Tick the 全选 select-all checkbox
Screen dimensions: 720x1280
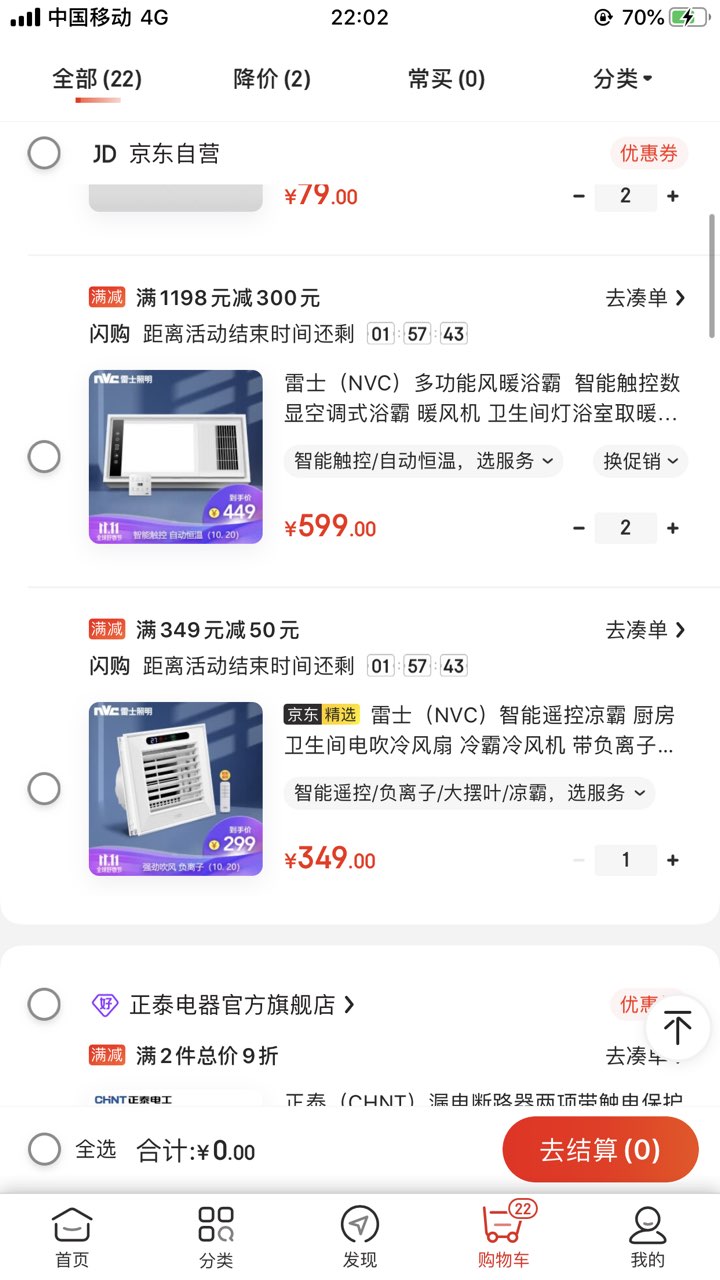pos(44,1149)
